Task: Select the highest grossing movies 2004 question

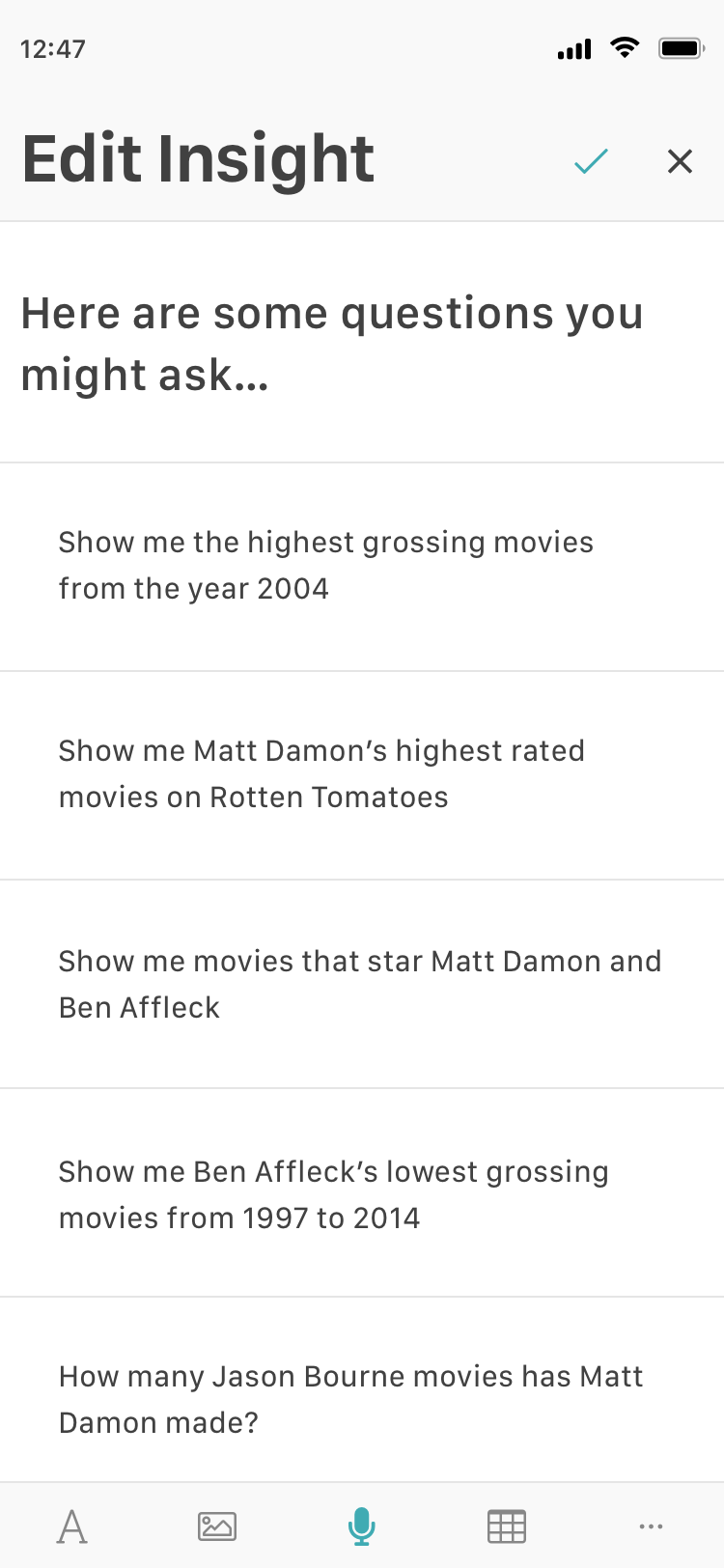Action: pos(325,566)
